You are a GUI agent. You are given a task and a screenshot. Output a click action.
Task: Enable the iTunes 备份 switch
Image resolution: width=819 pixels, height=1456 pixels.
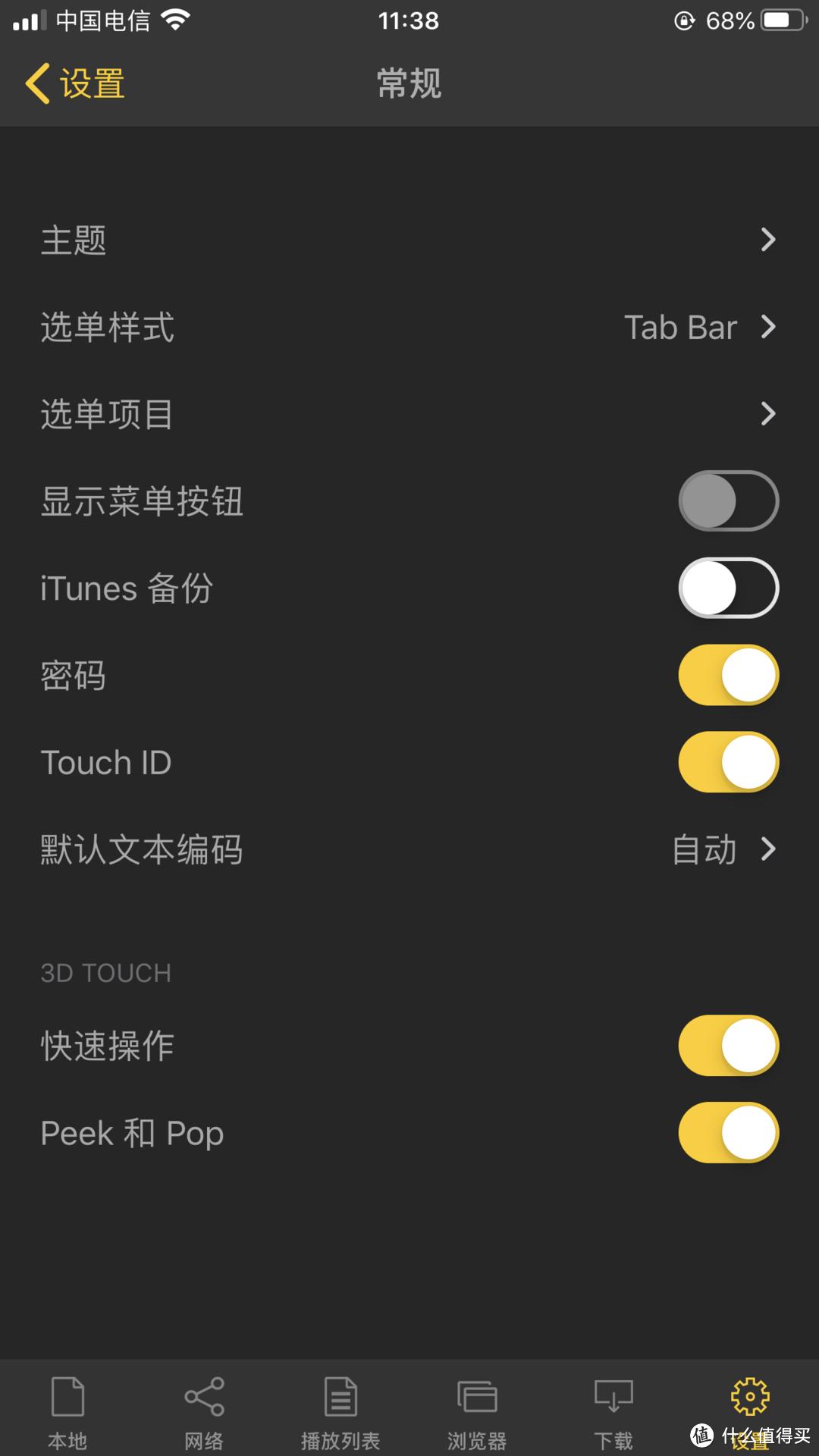pyautogui.click(x=728, y=588)
